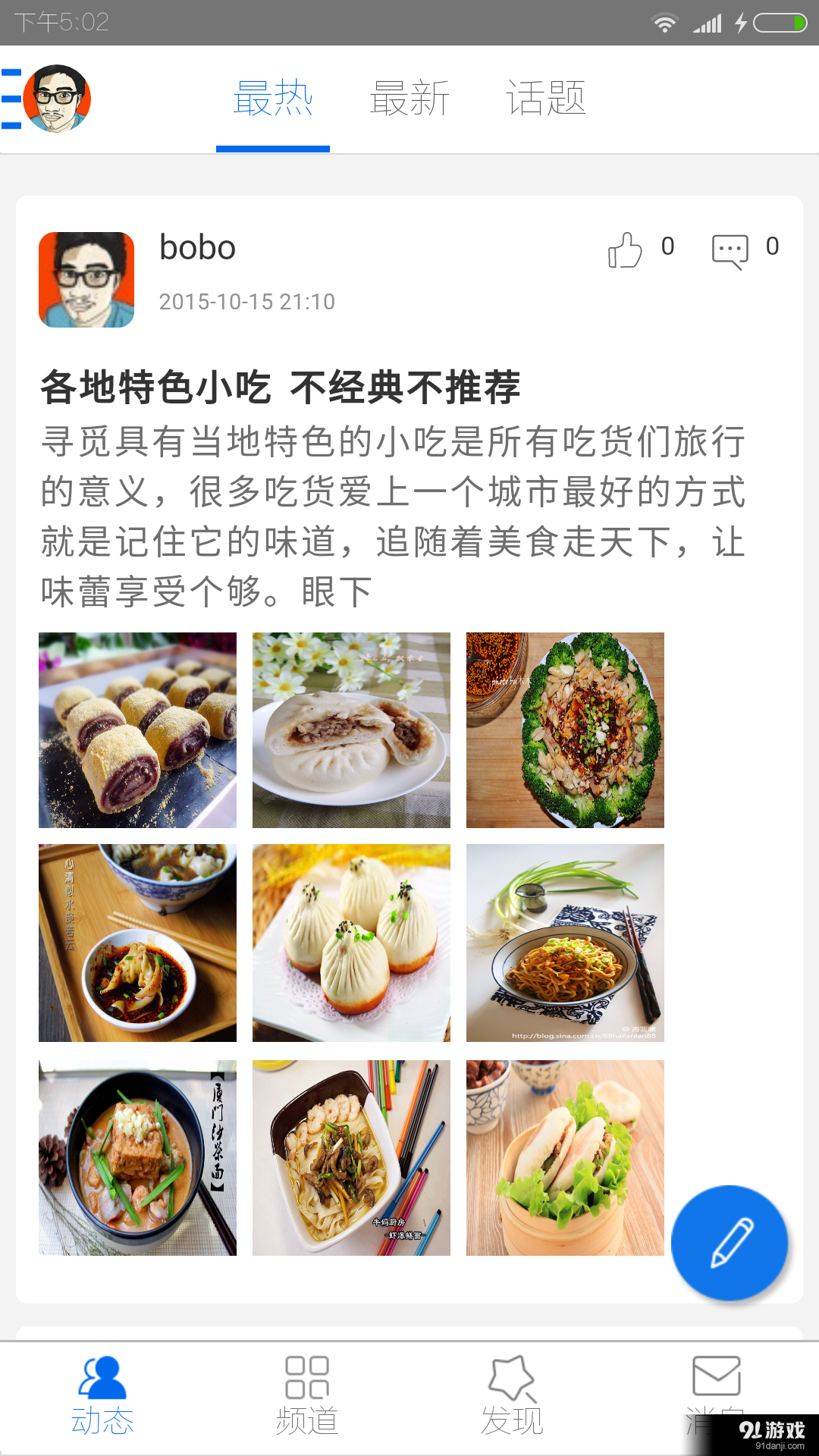Switch to the 话题 tab
The width and height of the screenshot is (819, 1456).
tap(548, 99)
